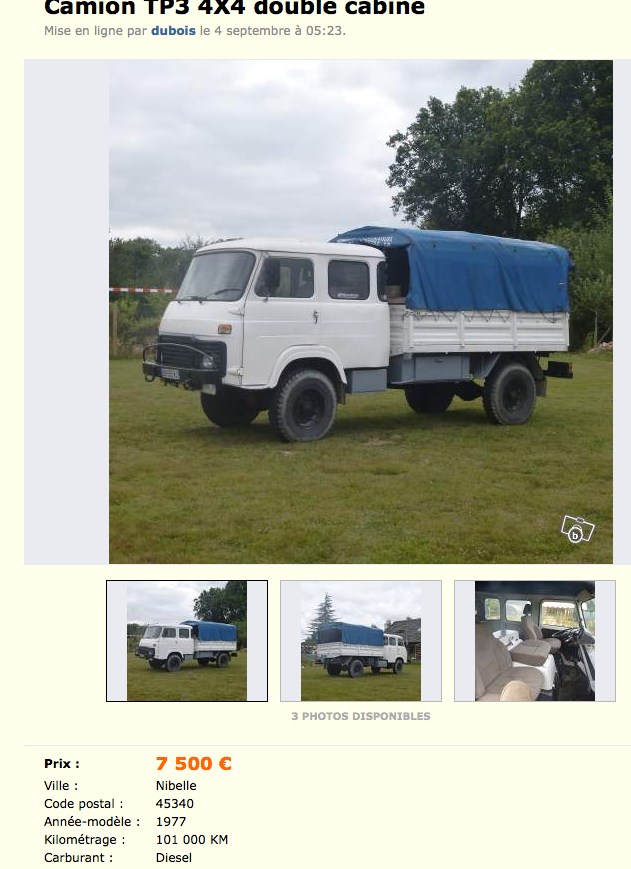This screenshot has width=631, height=869.
Task: View the second thumbnail showing truck rear
Action: tap(361, 641)
